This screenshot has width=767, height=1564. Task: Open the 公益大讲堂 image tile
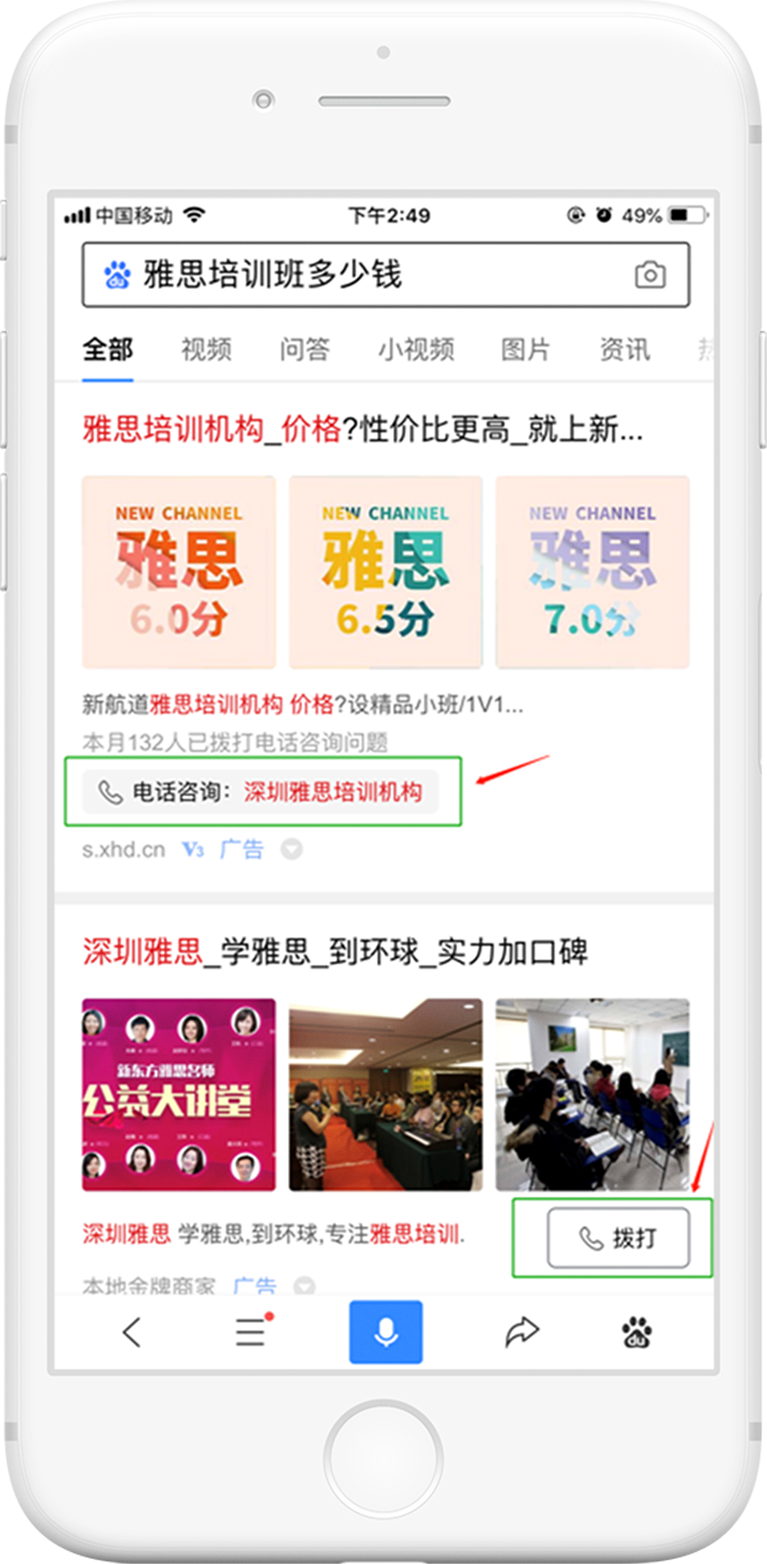179,1094
